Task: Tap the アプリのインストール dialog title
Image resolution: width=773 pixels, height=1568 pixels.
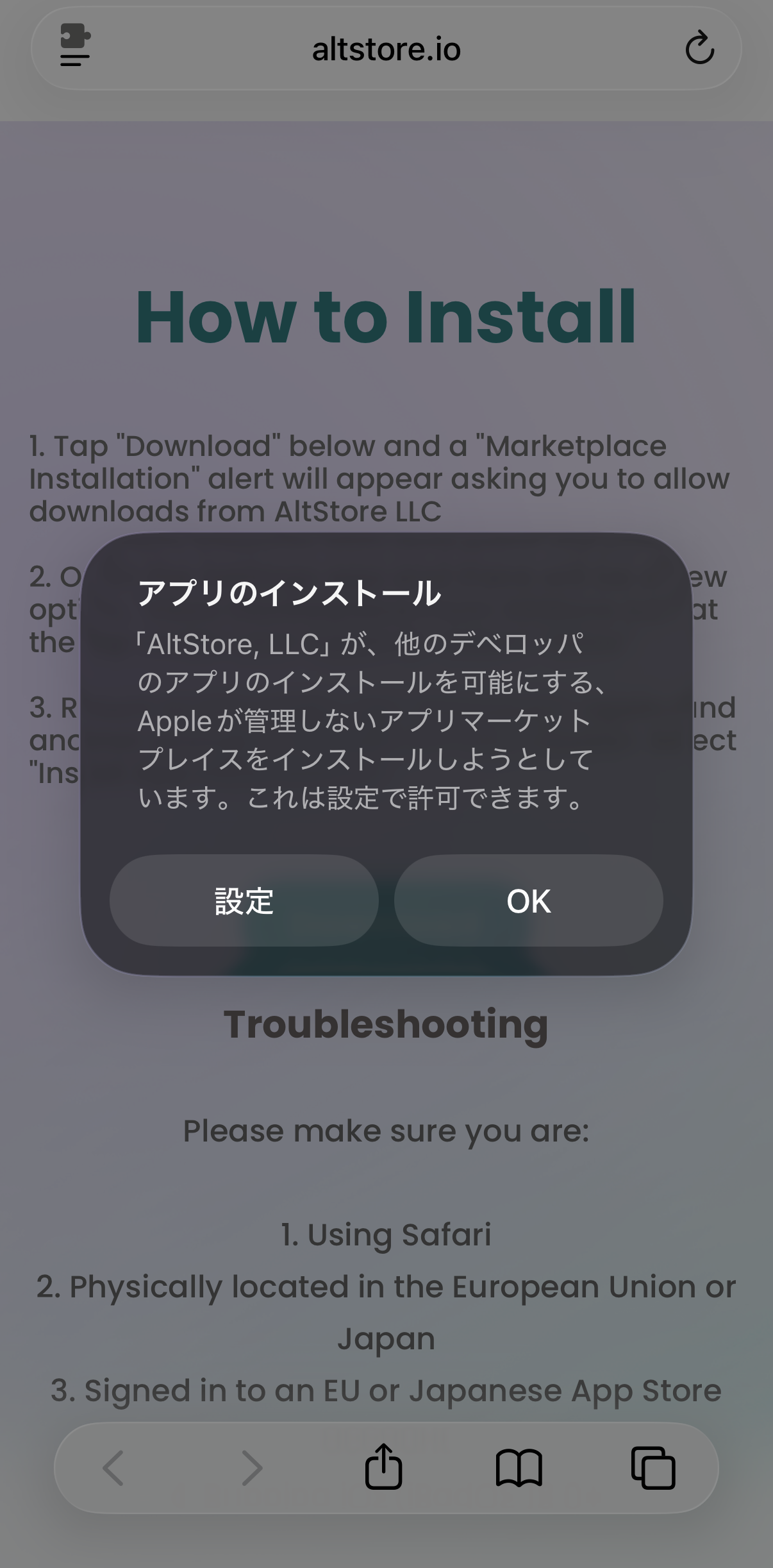Action: point(290,593)
